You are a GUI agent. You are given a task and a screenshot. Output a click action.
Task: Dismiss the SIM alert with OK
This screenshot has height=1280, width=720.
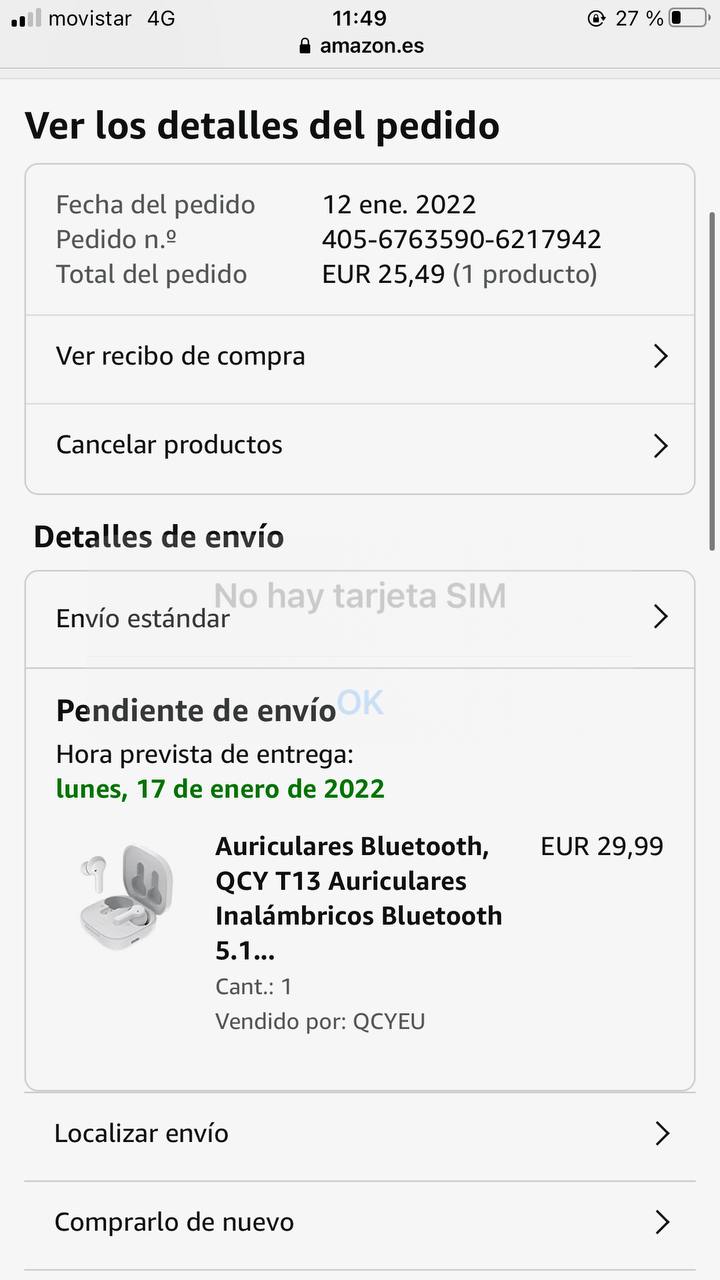click(360, 702)
